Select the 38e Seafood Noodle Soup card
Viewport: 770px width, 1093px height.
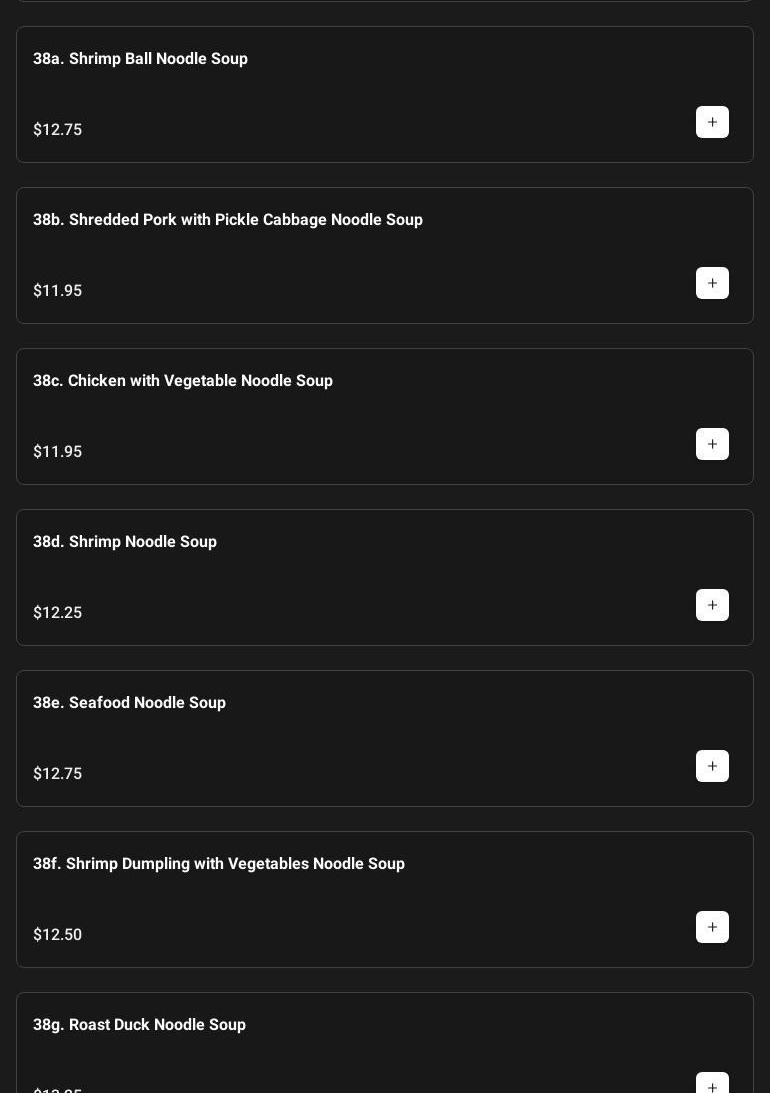click(129, 703)
